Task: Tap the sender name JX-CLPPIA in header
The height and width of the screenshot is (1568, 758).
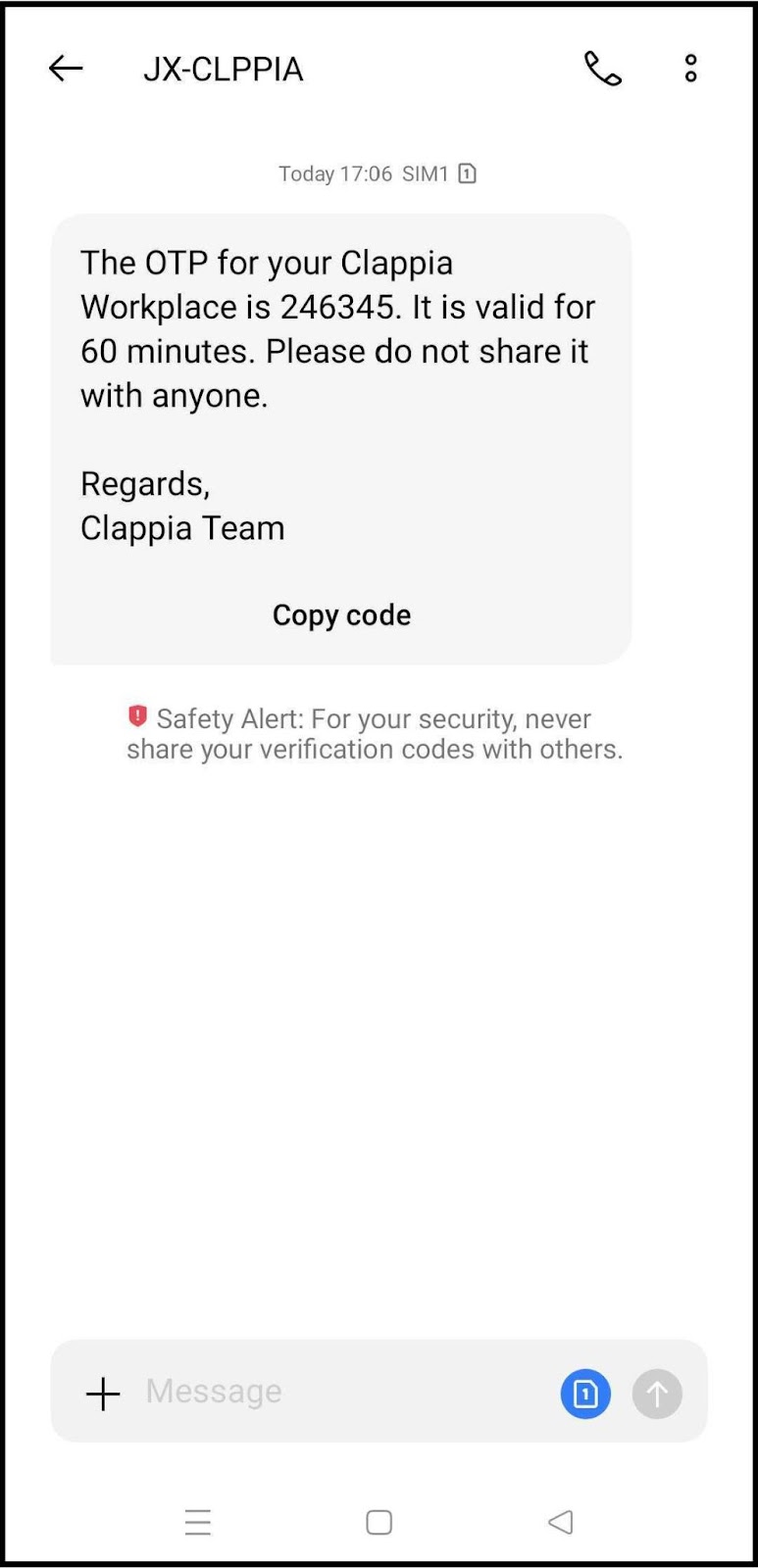Action: point(223,69)
